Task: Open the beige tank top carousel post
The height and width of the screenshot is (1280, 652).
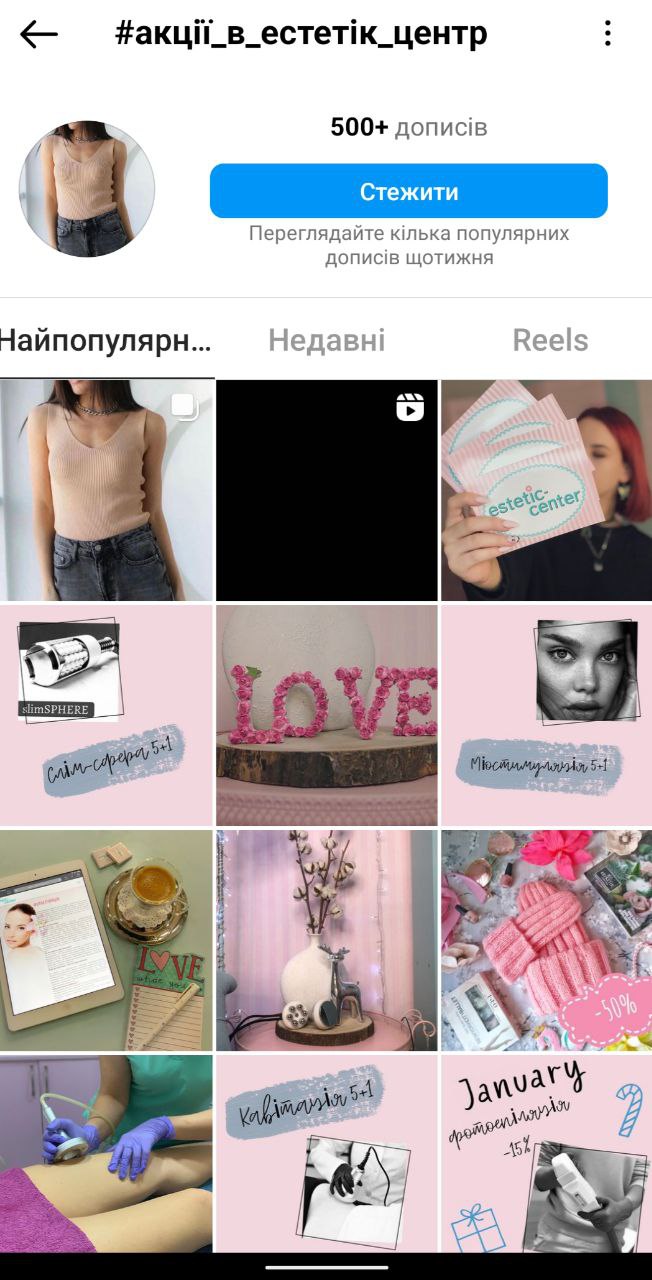Action: (x=106, y=490)
